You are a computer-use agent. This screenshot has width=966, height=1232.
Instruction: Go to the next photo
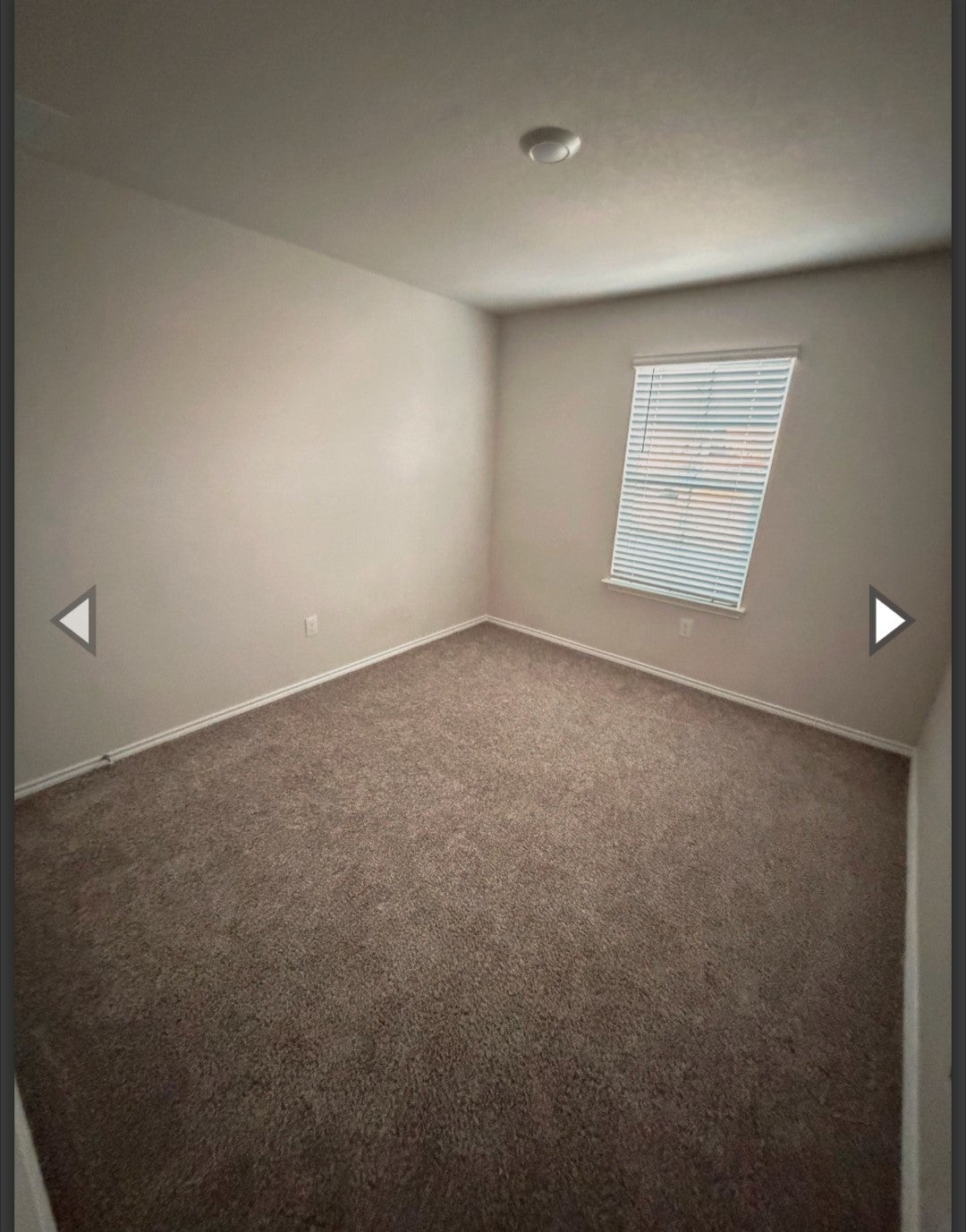[890, 620]
